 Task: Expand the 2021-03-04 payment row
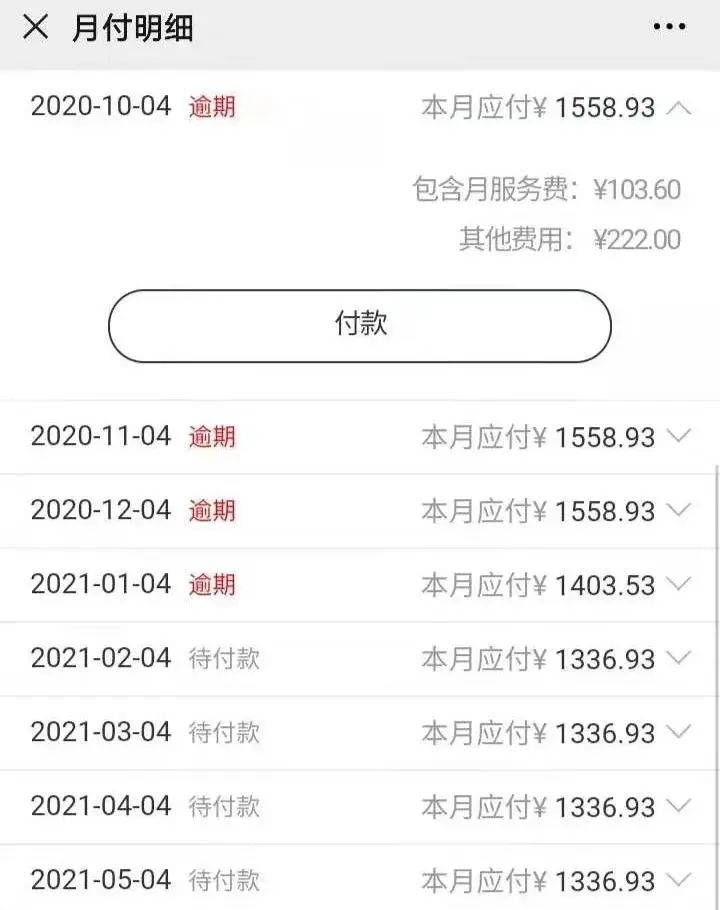[679, 732]
